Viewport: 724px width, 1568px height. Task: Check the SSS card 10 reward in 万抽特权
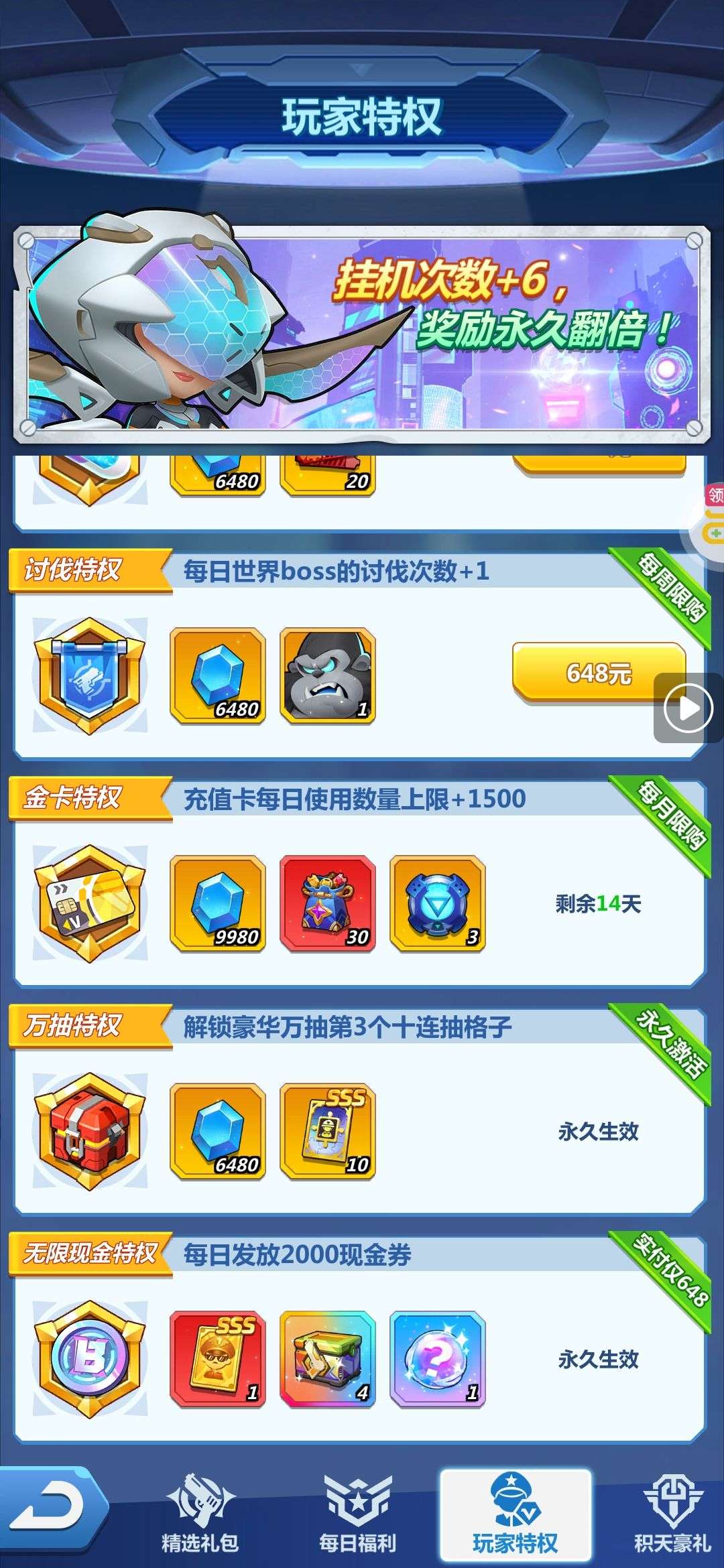point(327,1131)
